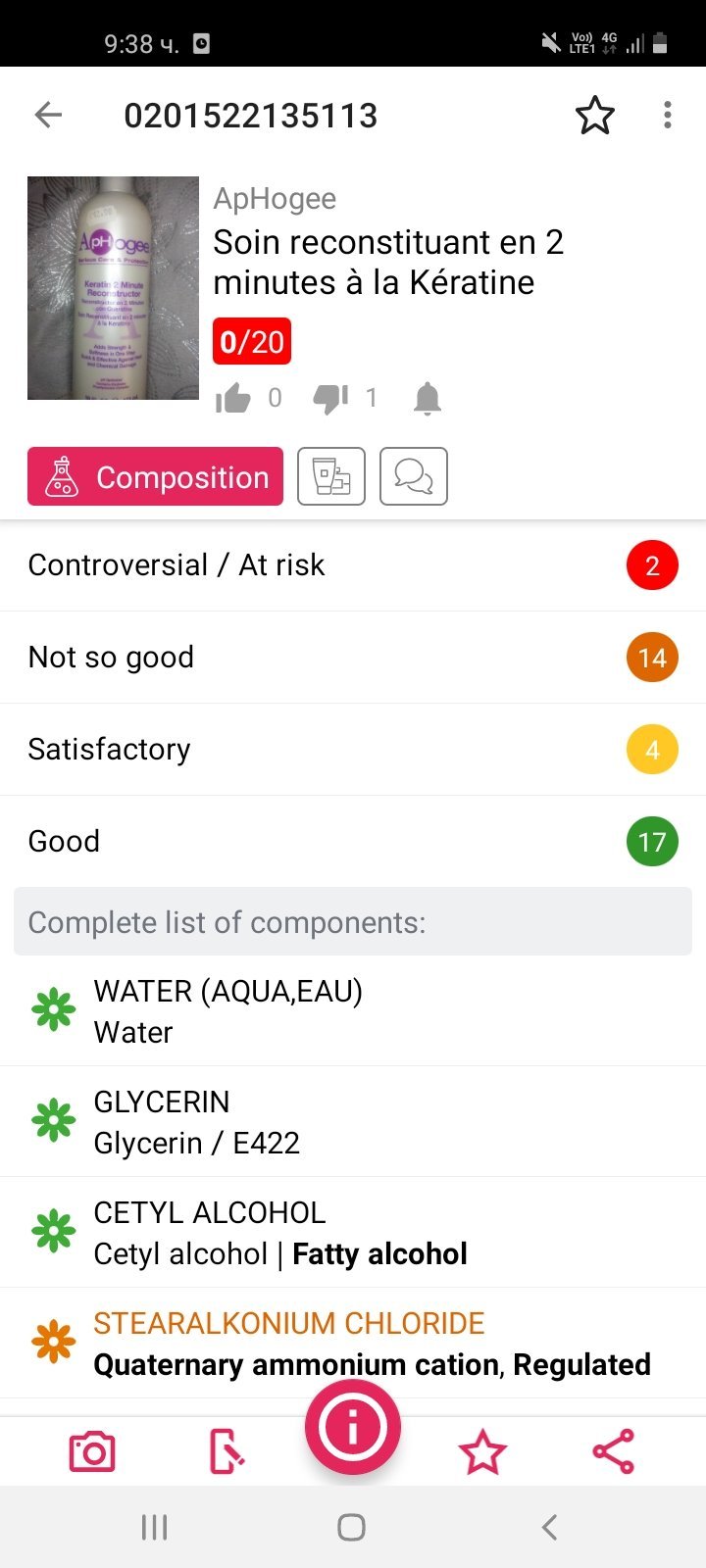Open the Controversial / At risk row
Image resolution: width=706 pixels, height=1568 pixels.
(353, 565)
